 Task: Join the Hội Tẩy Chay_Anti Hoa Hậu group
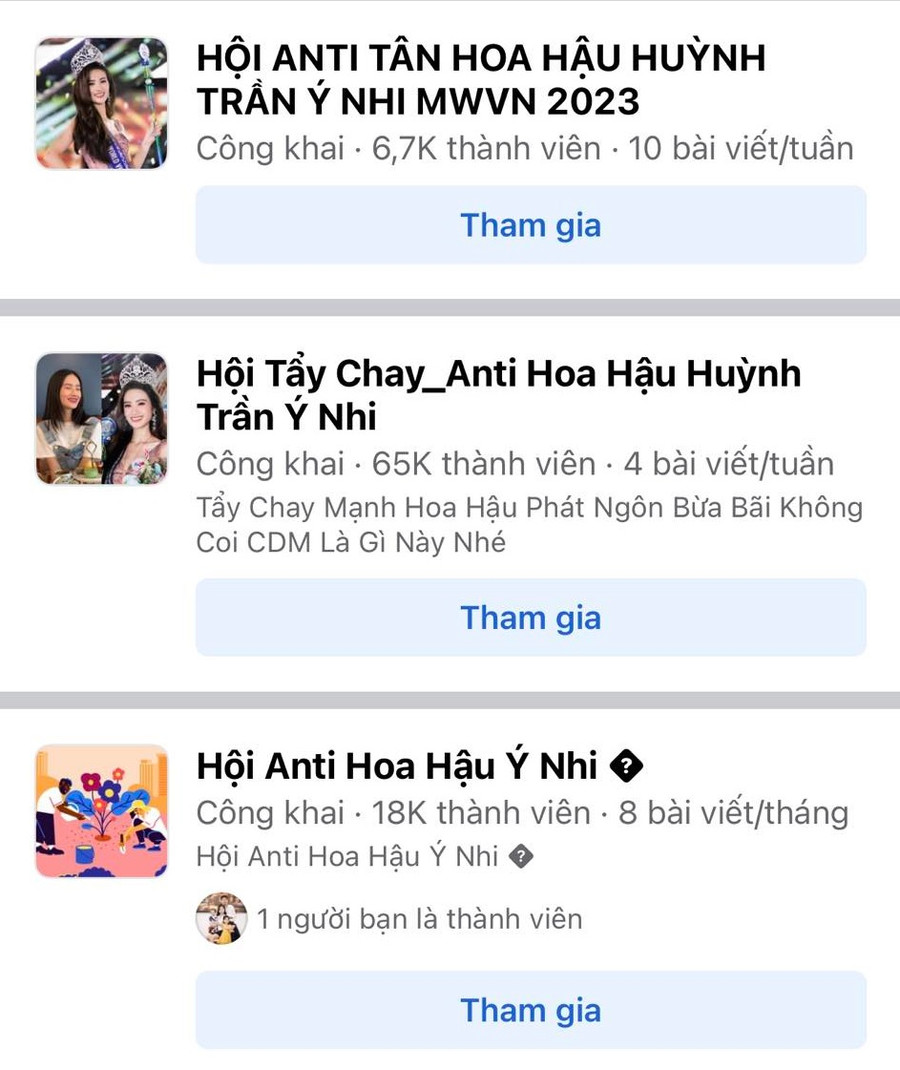[530, 618]
